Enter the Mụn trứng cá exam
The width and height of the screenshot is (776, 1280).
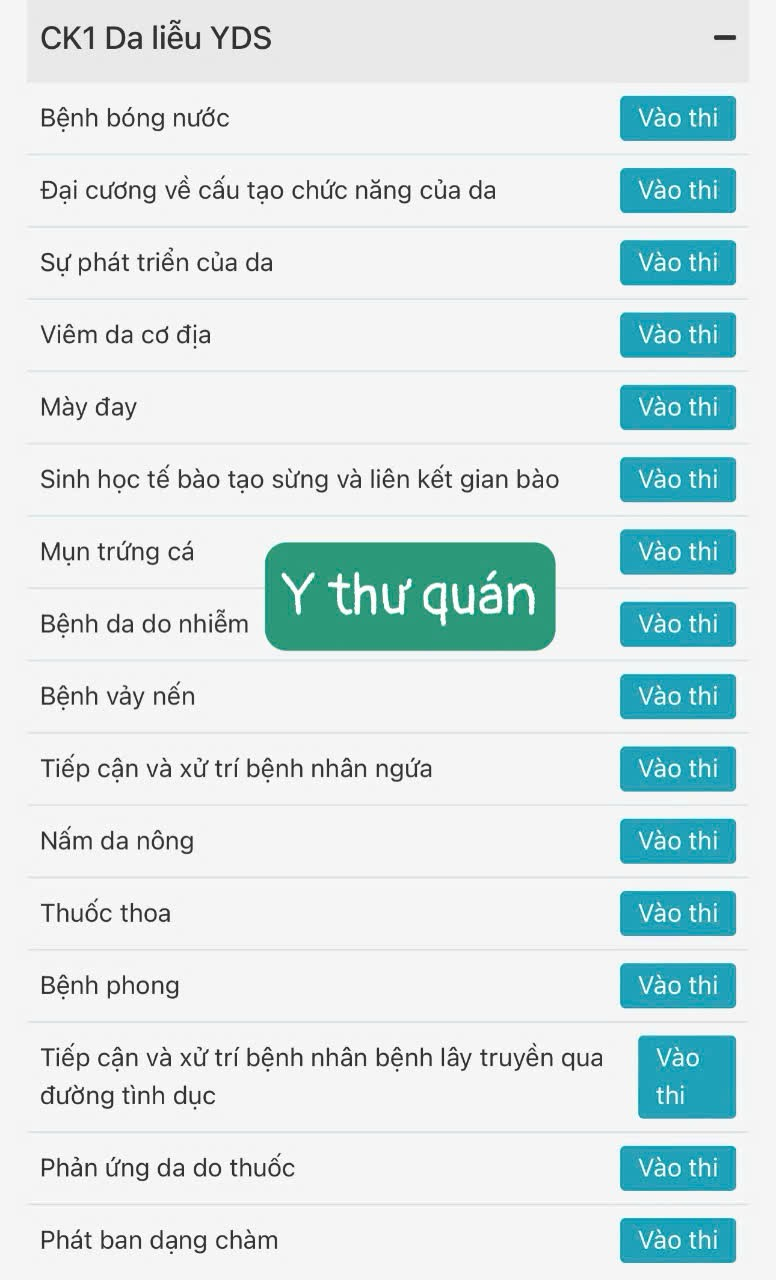(677, 552)
